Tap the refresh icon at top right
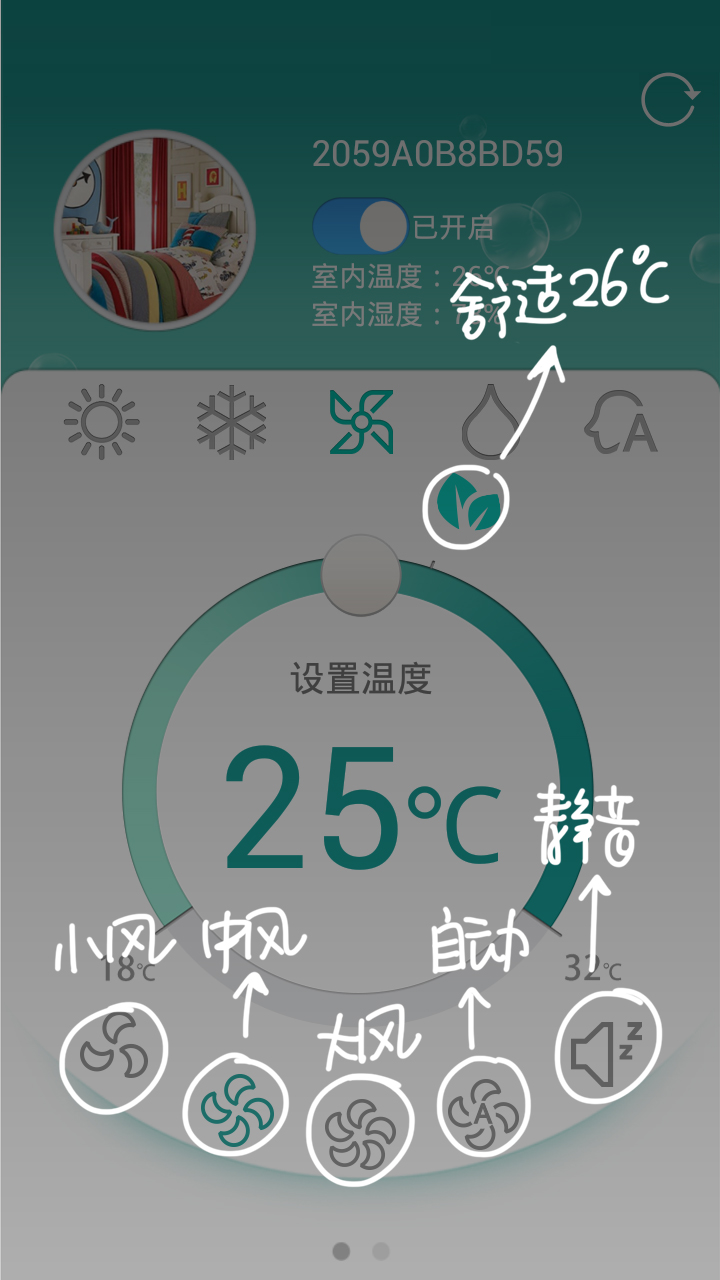 coord(671,98)
